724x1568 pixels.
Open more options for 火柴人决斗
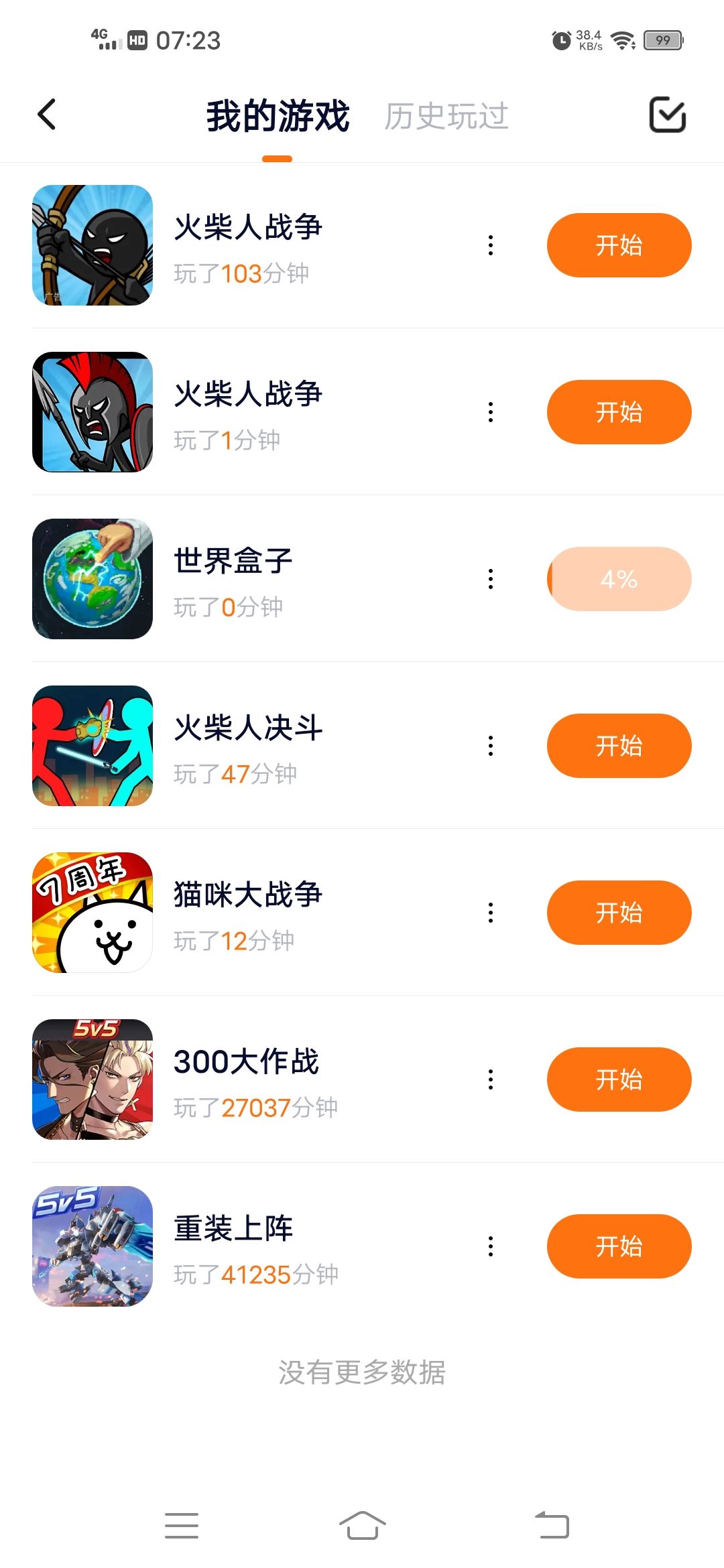(491, 746)
